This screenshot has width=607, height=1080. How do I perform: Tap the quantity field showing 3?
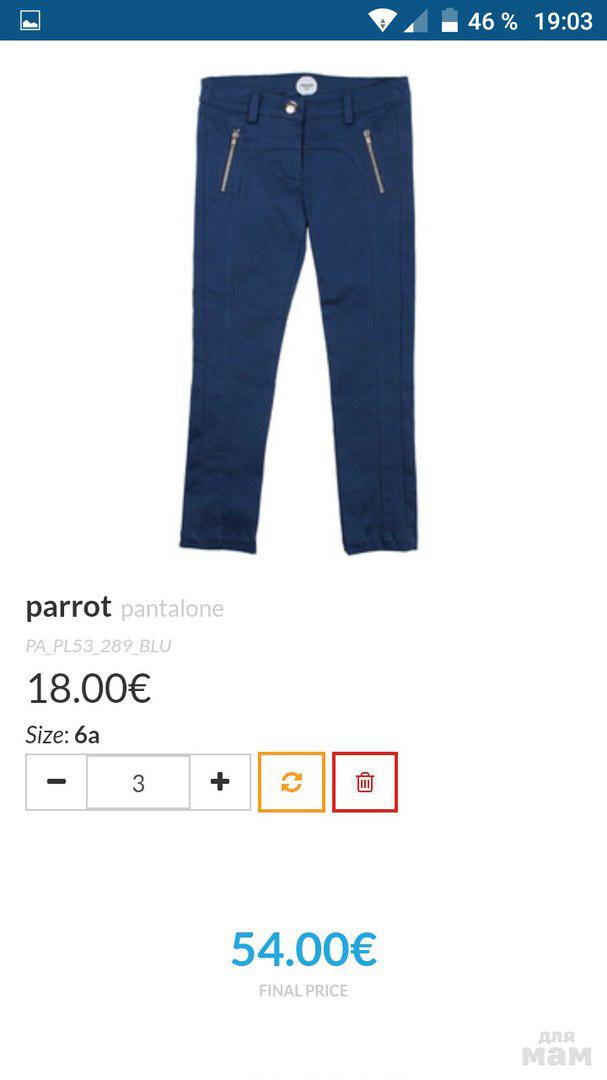click(138, 782)
